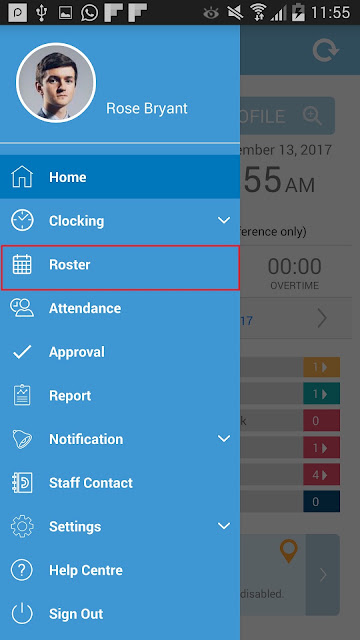Screen dimensions: 360x640
Task: Open the Help Centre
Action: (120, 570)
